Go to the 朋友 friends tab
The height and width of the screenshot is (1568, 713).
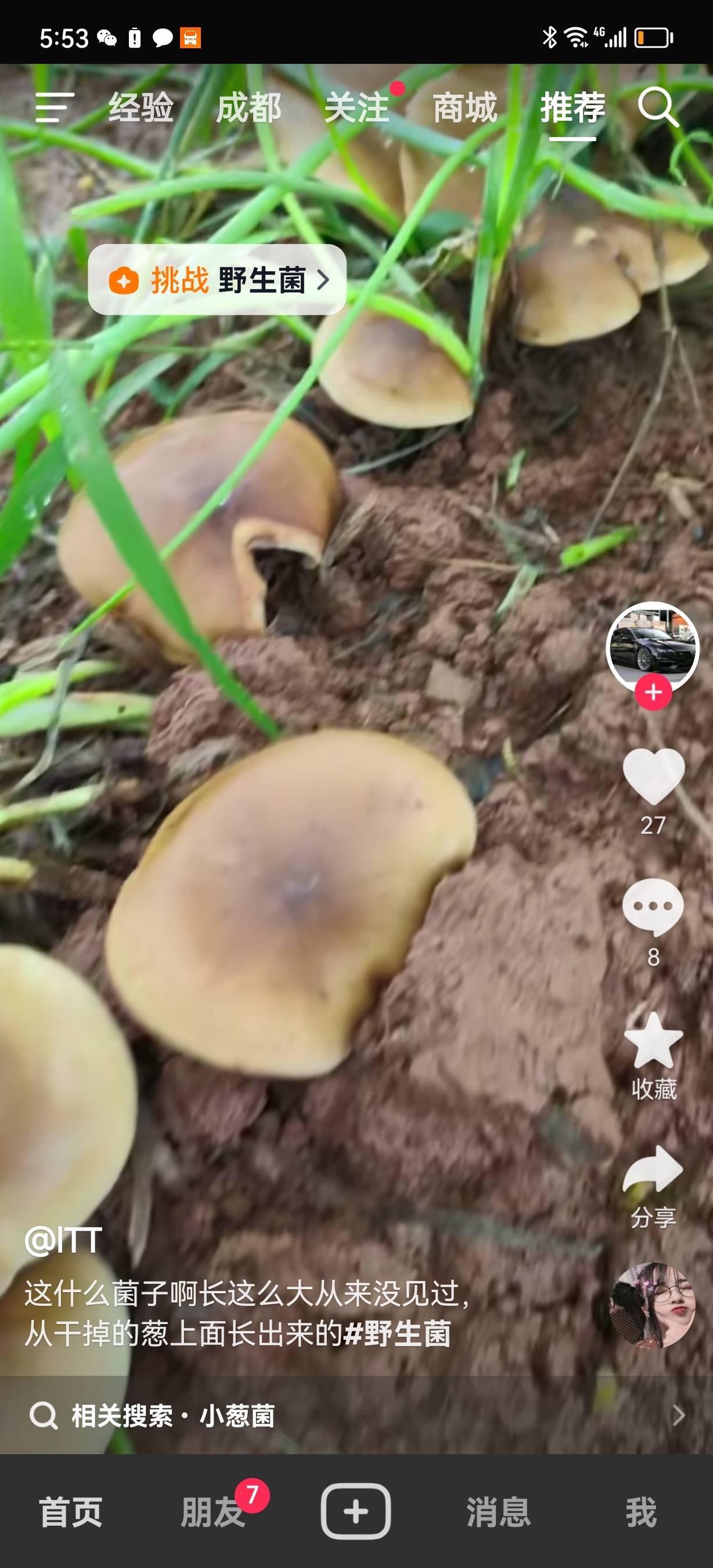tap(213, 1512)
